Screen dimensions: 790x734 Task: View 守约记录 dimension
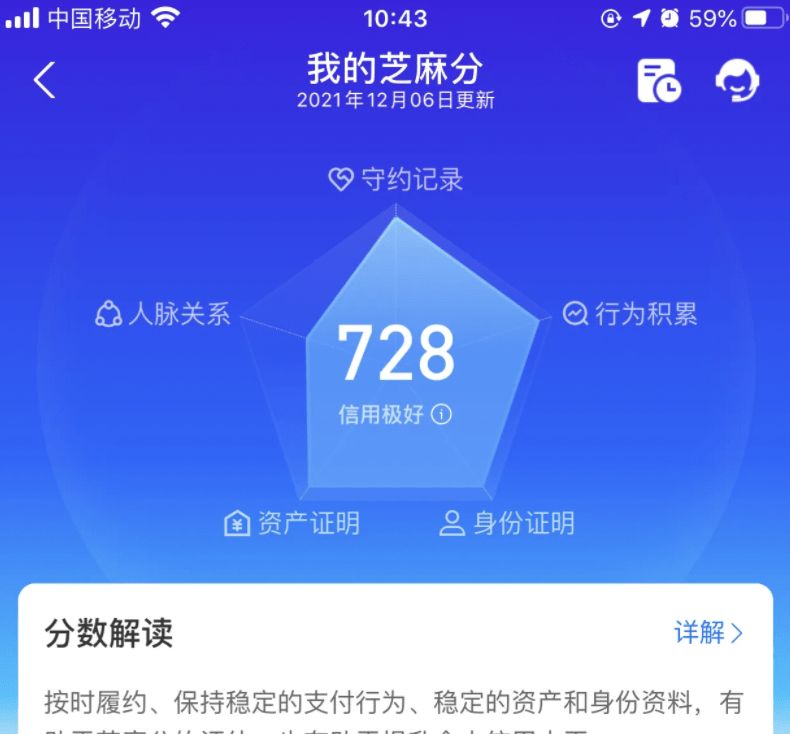(x=397, y=180)
